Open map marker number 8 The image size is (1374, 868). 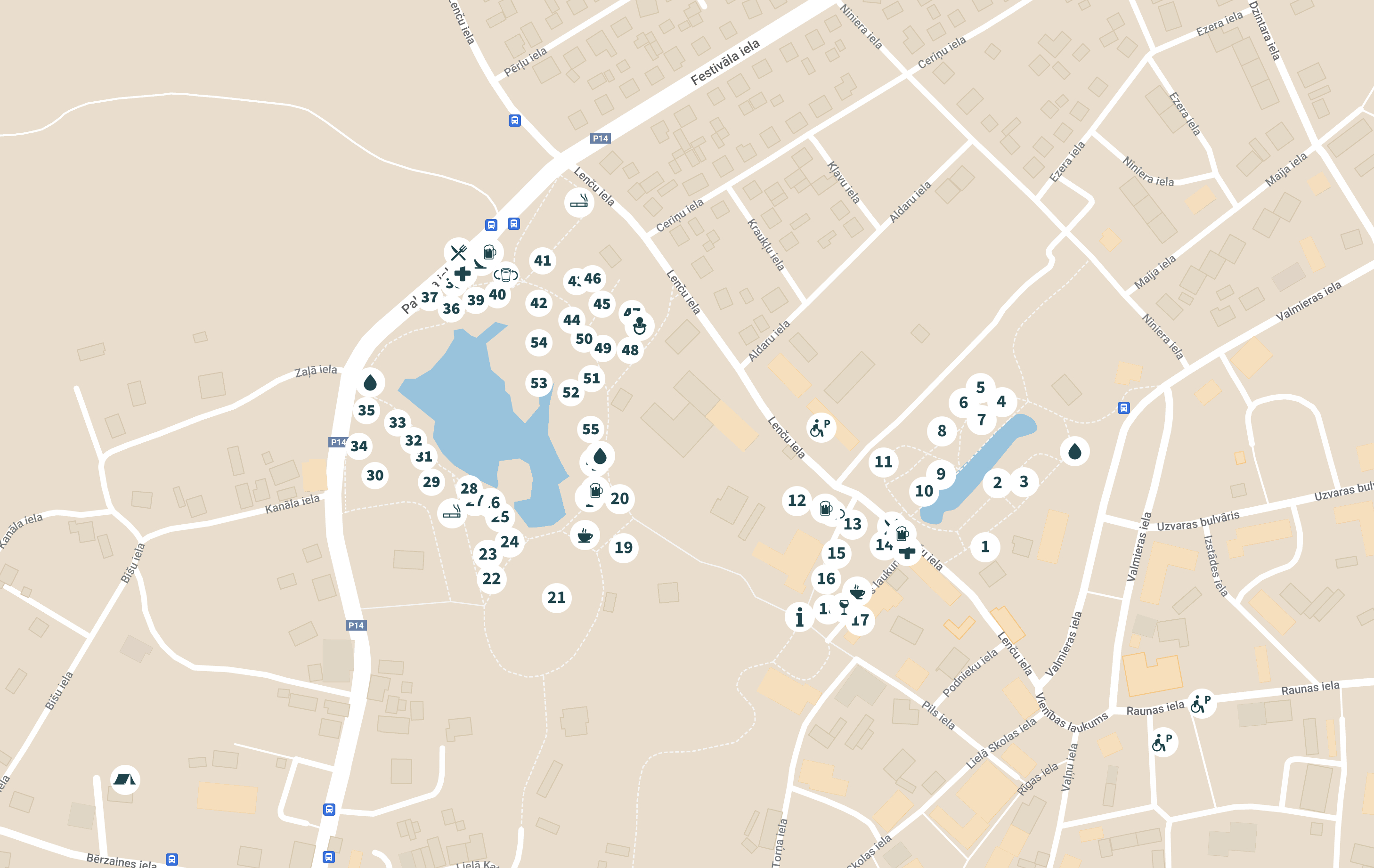[x=942, y=431]
